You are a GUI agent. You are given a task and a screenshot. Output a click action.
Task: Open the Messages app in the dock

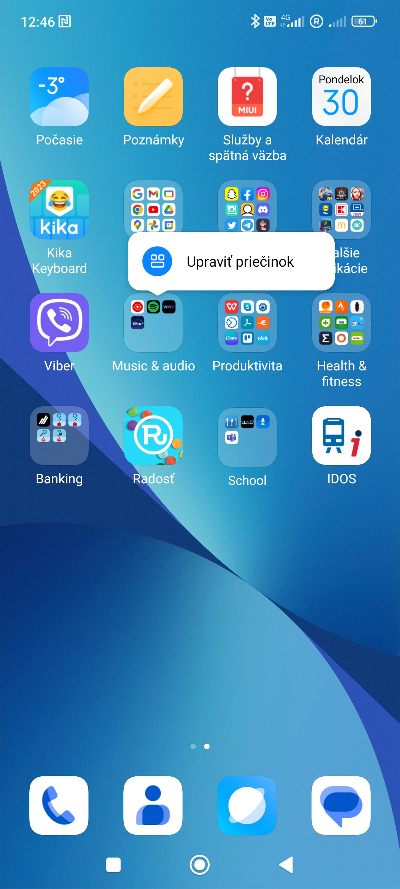click(341, 805)
